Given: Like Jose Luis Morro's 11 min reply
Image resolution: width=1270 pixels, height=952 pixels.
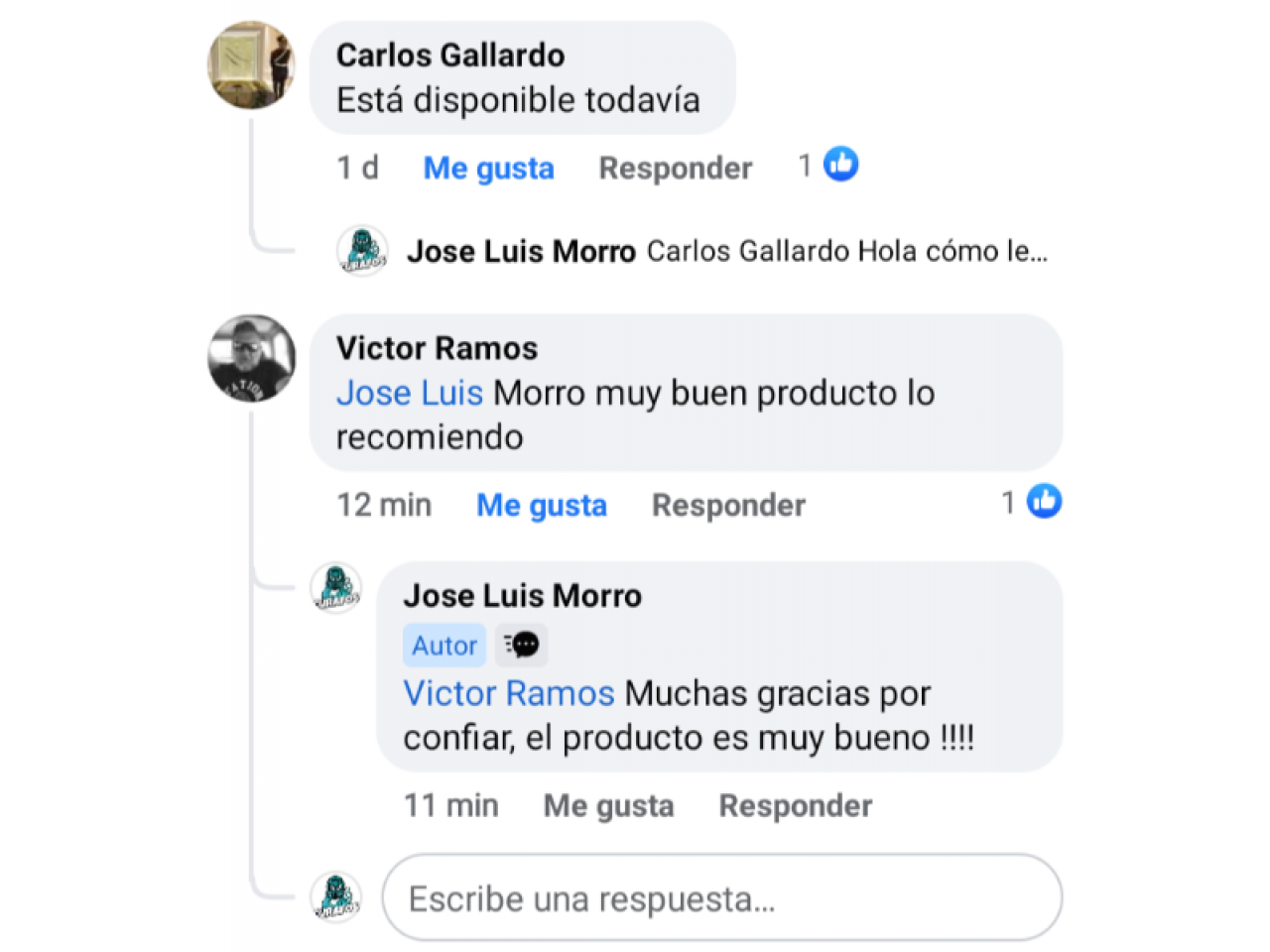Looking at the screenshot, I should pyautogui.click(x=608, y=806).
